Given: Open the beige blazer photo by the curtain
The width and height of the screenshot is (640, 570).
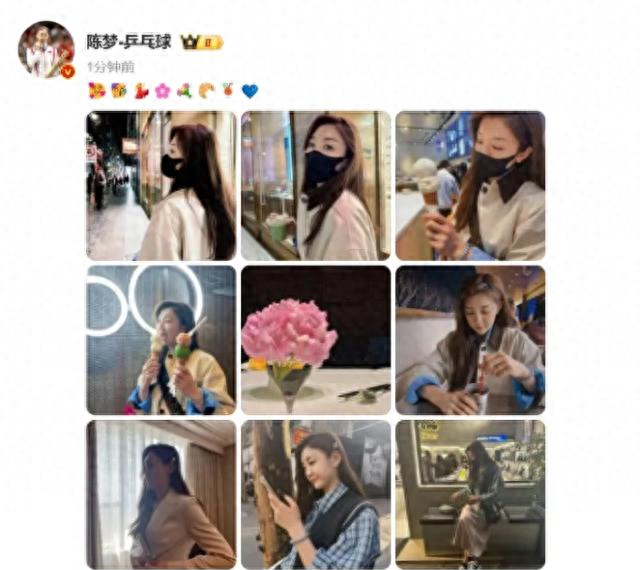Looking at the screenshot, I should 161,494.
